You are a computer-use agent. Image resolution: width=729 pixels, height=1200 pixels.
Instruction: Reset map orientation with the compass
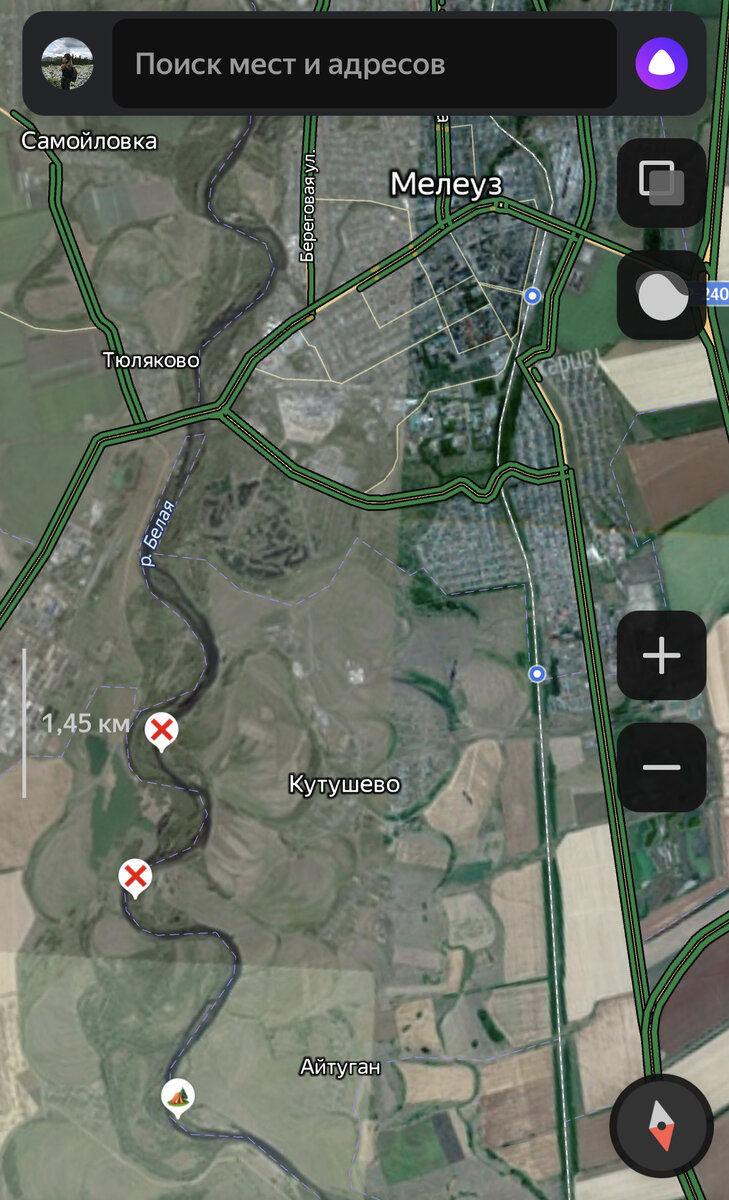coord(661,1125)
